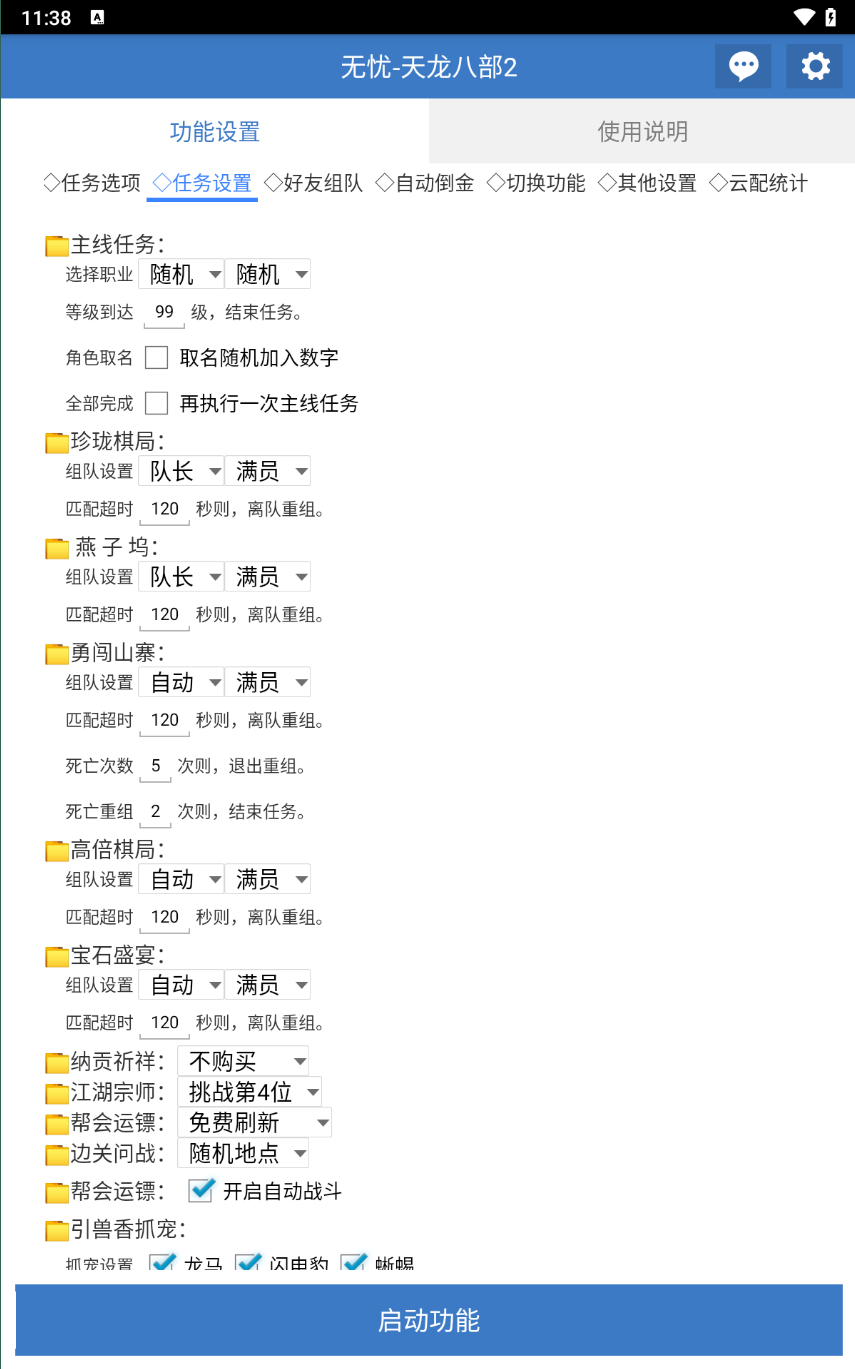Click the folder icon beside 珍珑棋局
Image resolution: width=855 pixels, height=1369 pixels.
click(56, 441)
